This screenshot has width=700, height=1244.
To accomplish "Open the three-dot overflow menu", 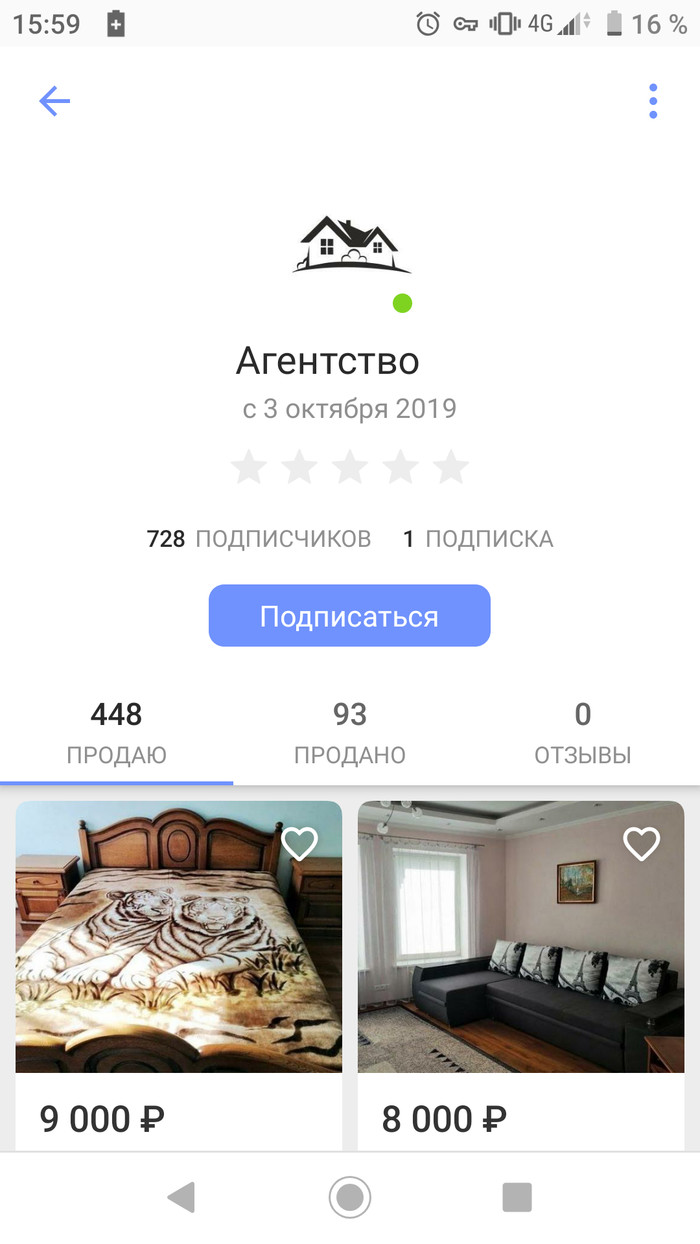I will [x=653, y=101].
